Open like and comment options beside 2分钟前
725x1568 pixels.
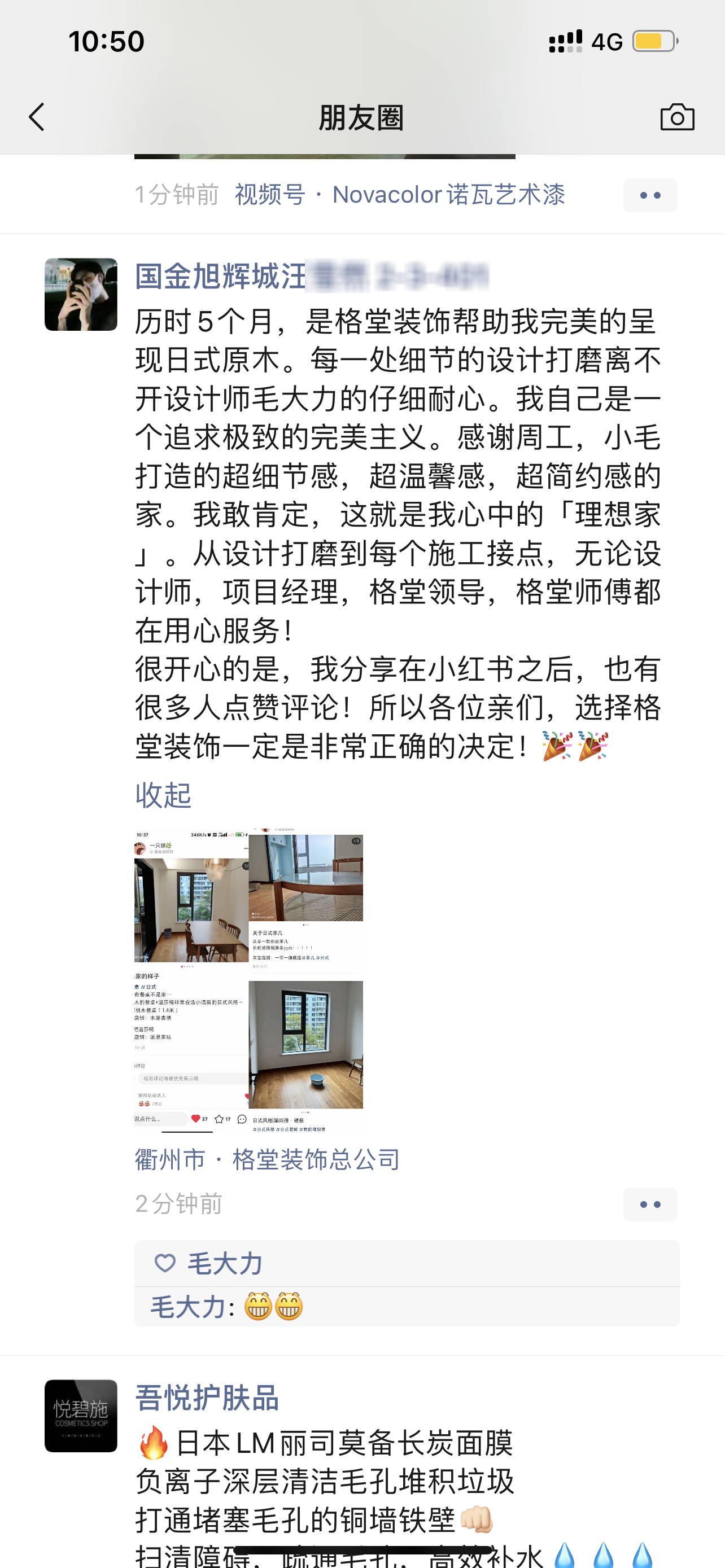(x=649, y=1204)
